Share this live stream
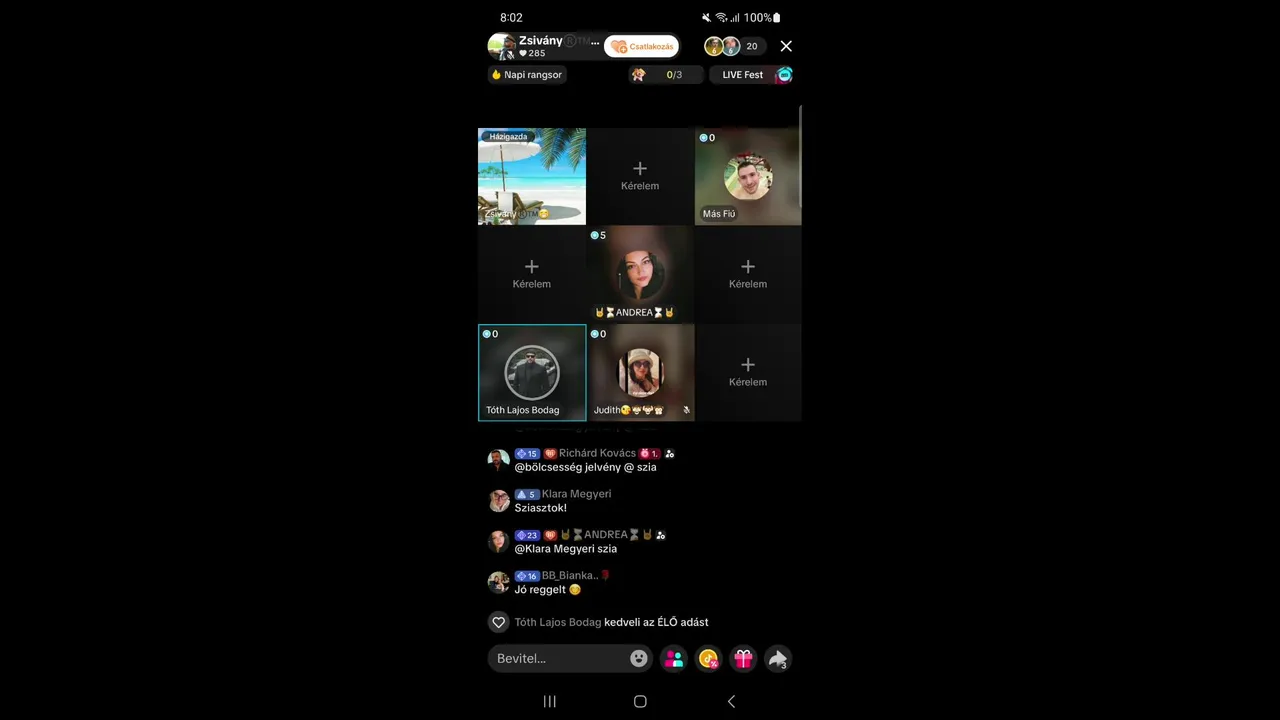Viewport: 1280px width, 720px height. click(777, 658)
